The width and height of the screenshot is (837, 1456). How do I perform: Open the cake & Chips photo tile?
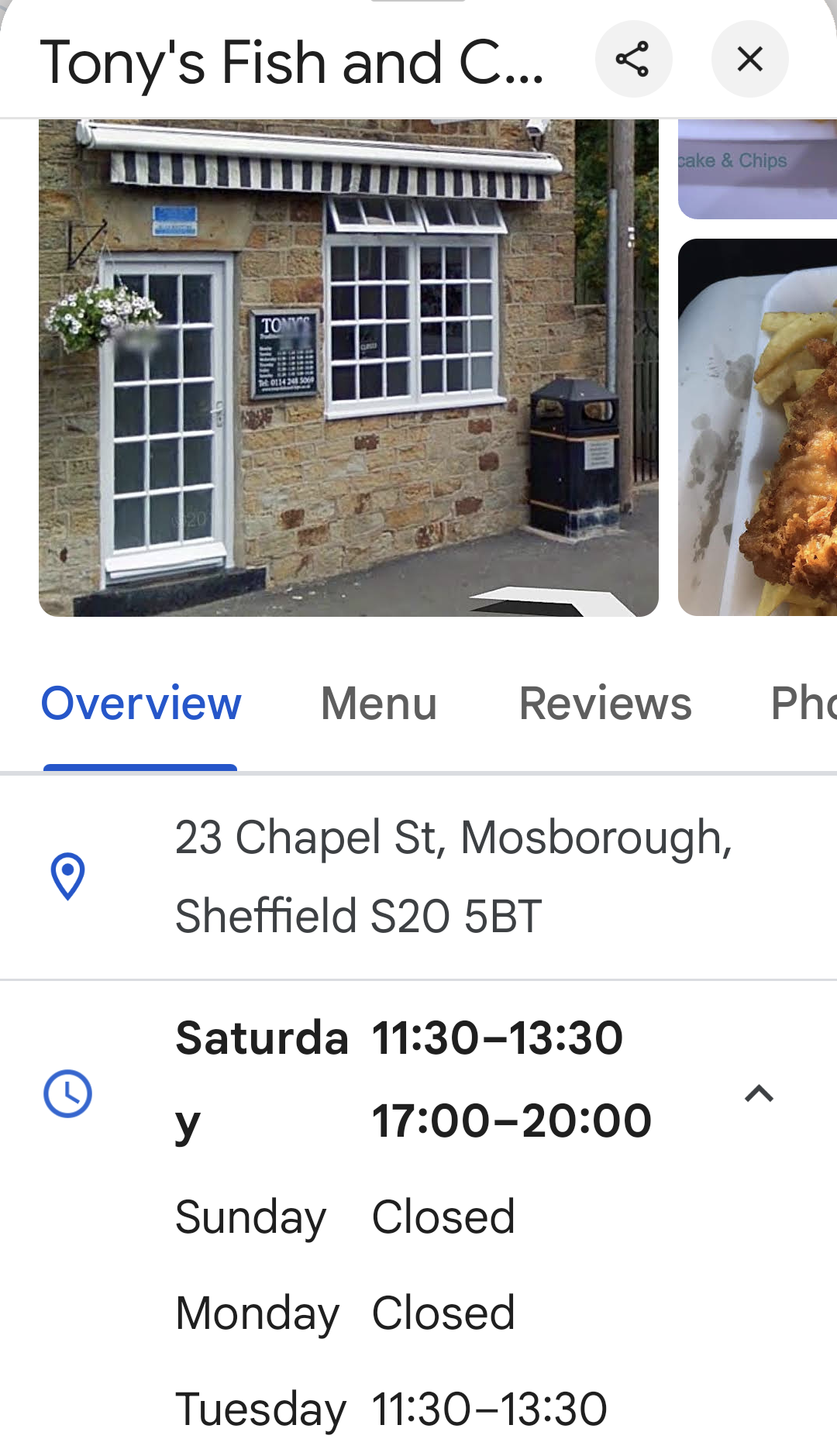pyautogui.click(x=758, y=169)
